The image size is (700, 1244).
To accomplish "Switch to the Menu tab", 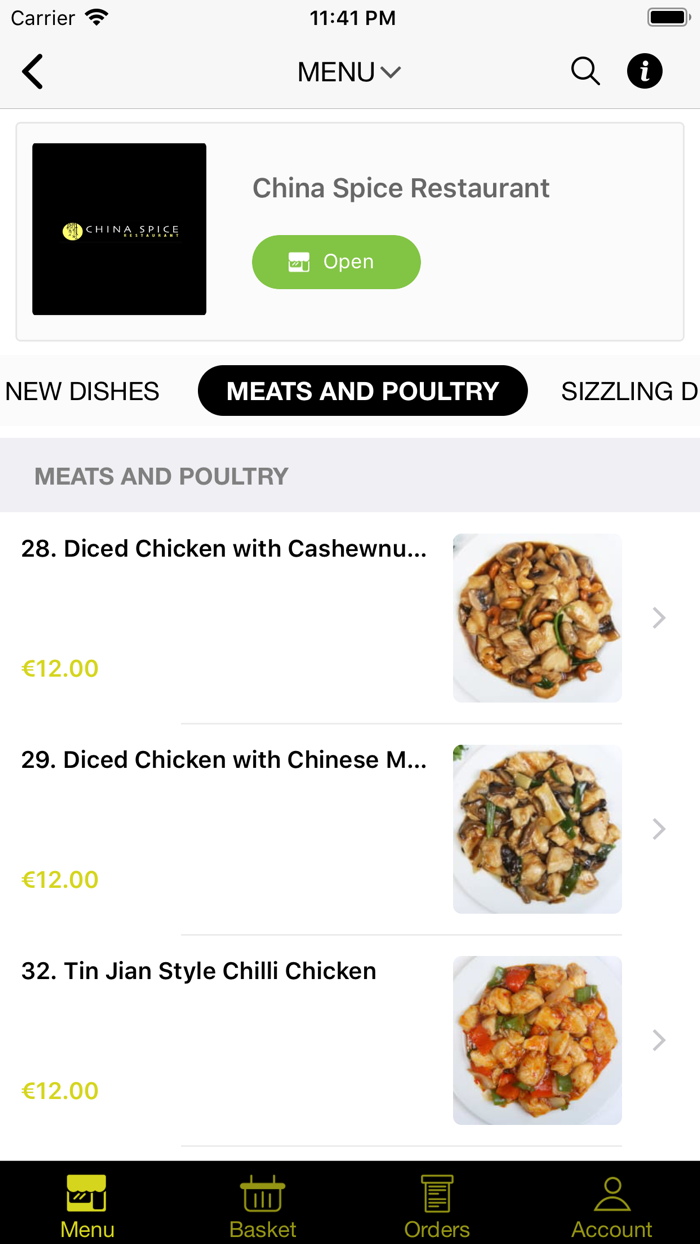I will click(x=87, y=1205).
